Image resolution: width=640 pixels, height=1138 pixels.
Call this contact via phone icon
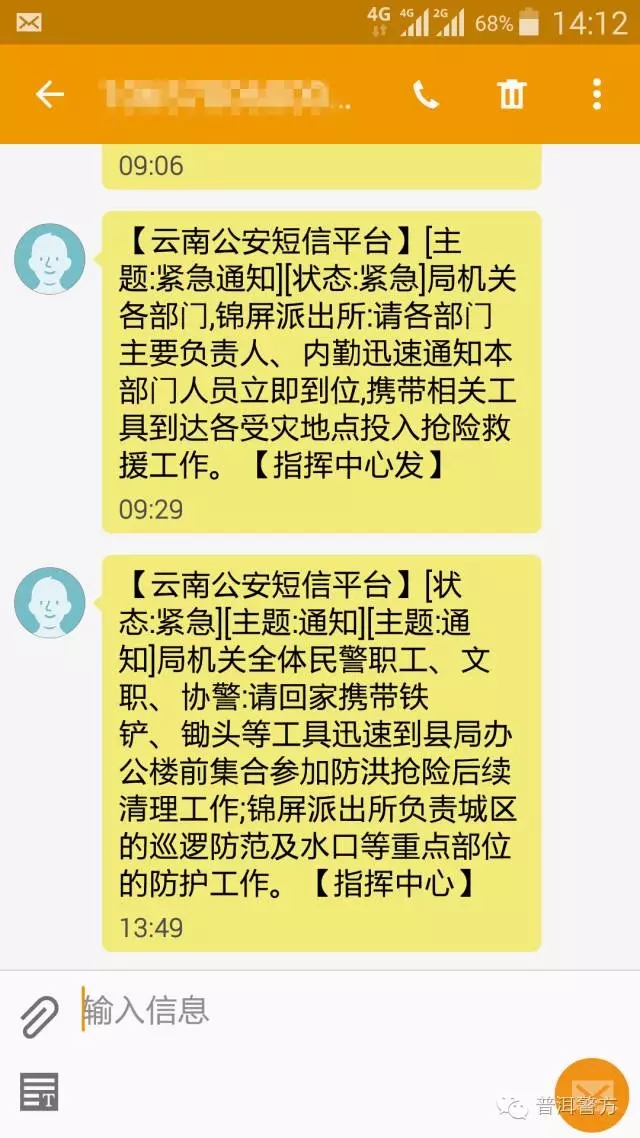click(x=426, y=95)
